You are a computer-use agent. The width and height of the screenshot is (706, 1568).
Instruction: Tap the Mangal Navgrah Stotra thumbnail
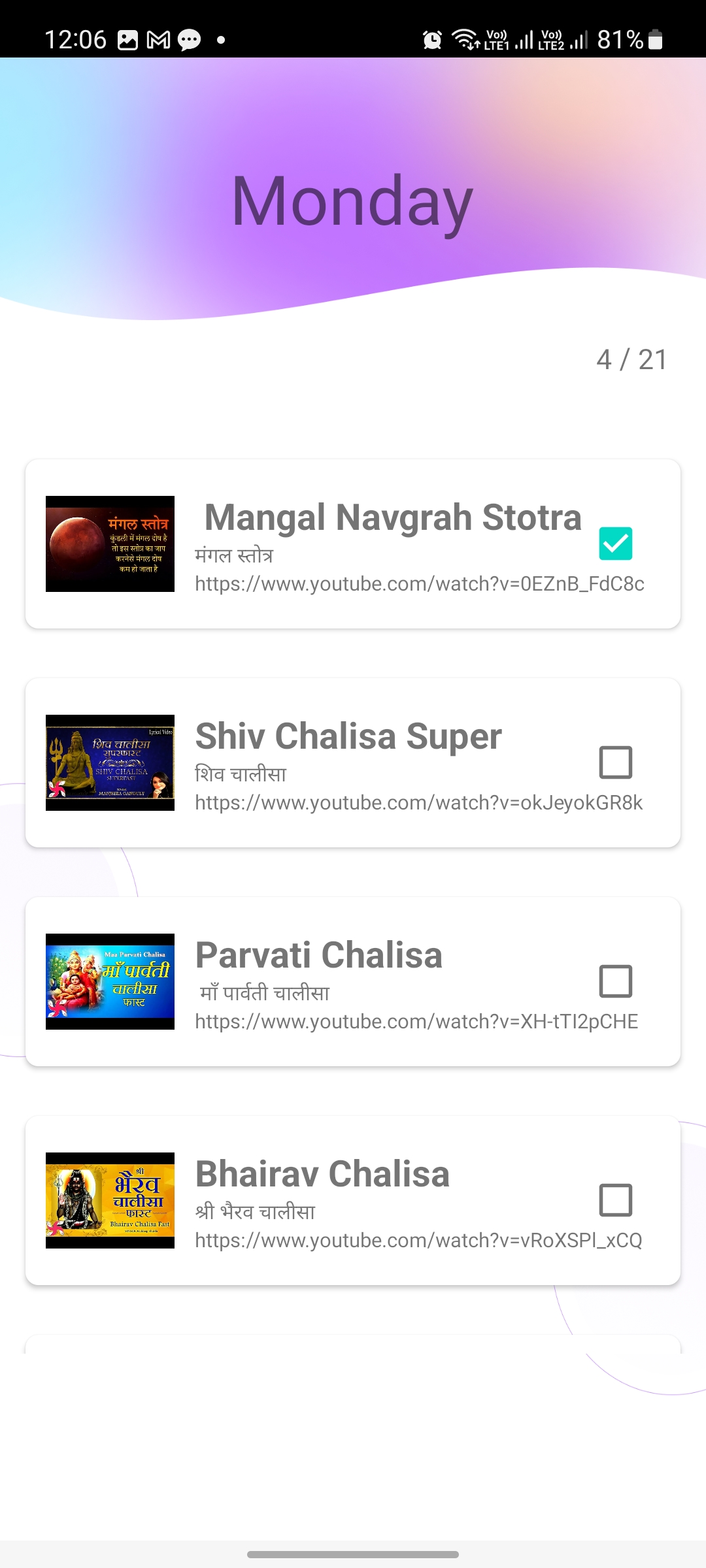click(x=110, y=543)
